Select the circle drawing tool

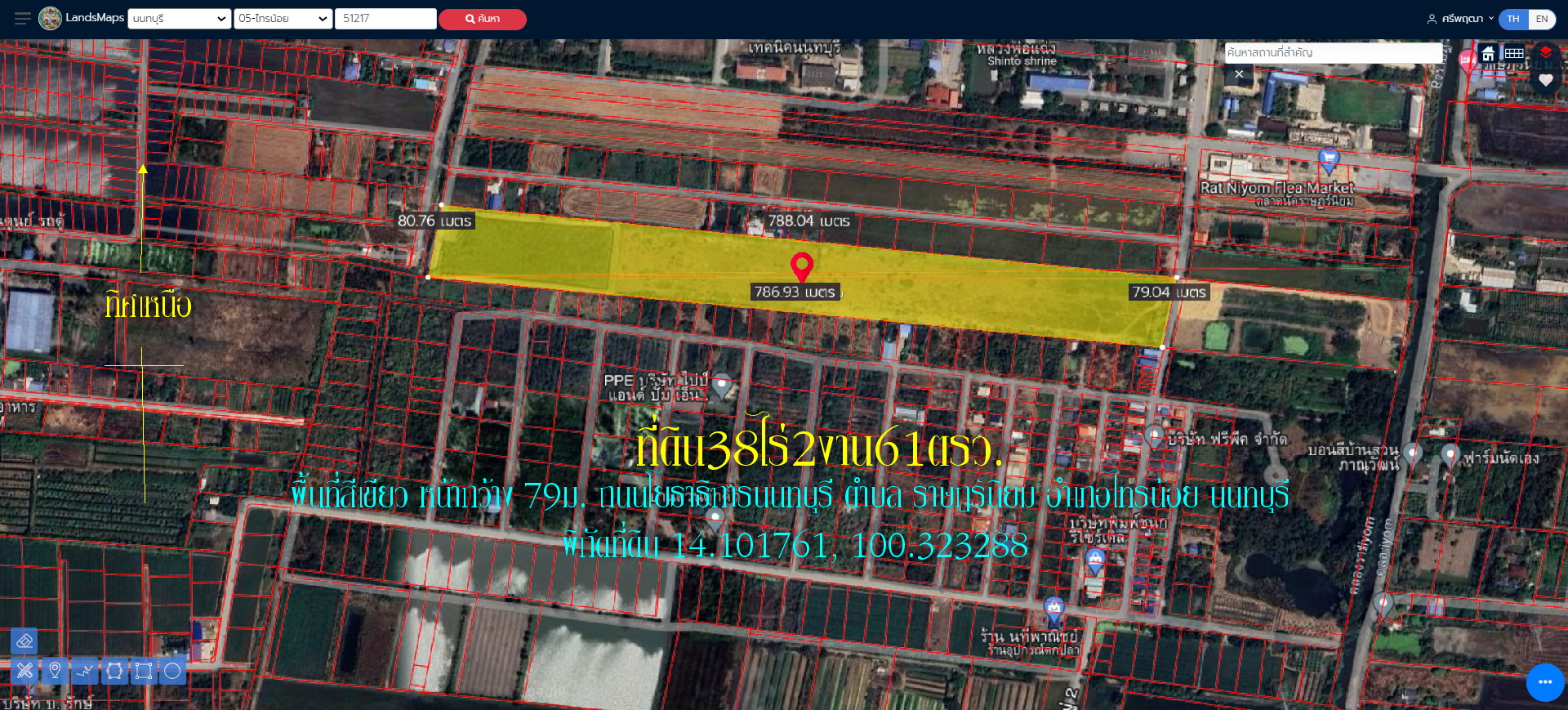172,671
